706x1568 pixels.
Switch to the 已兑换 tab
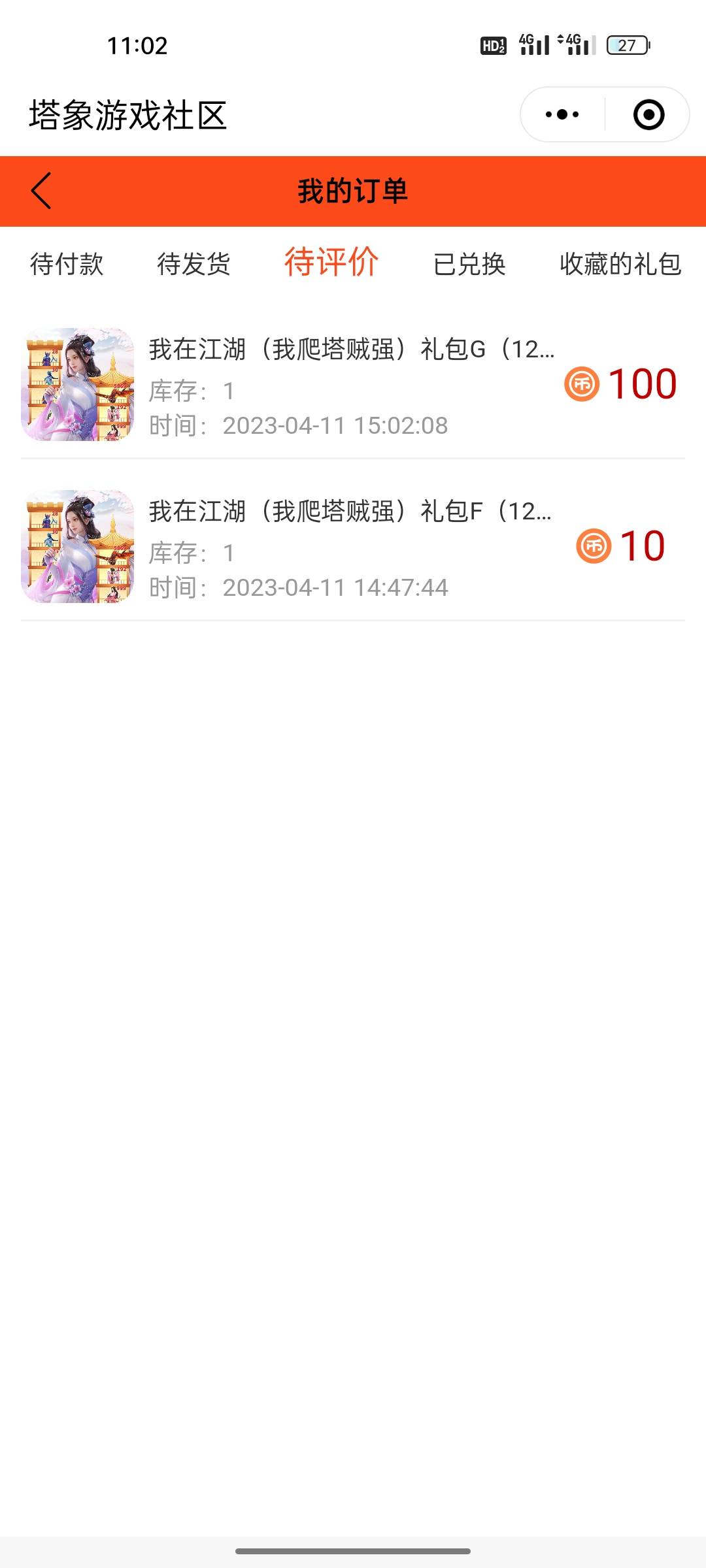click(x=469, y=264)
